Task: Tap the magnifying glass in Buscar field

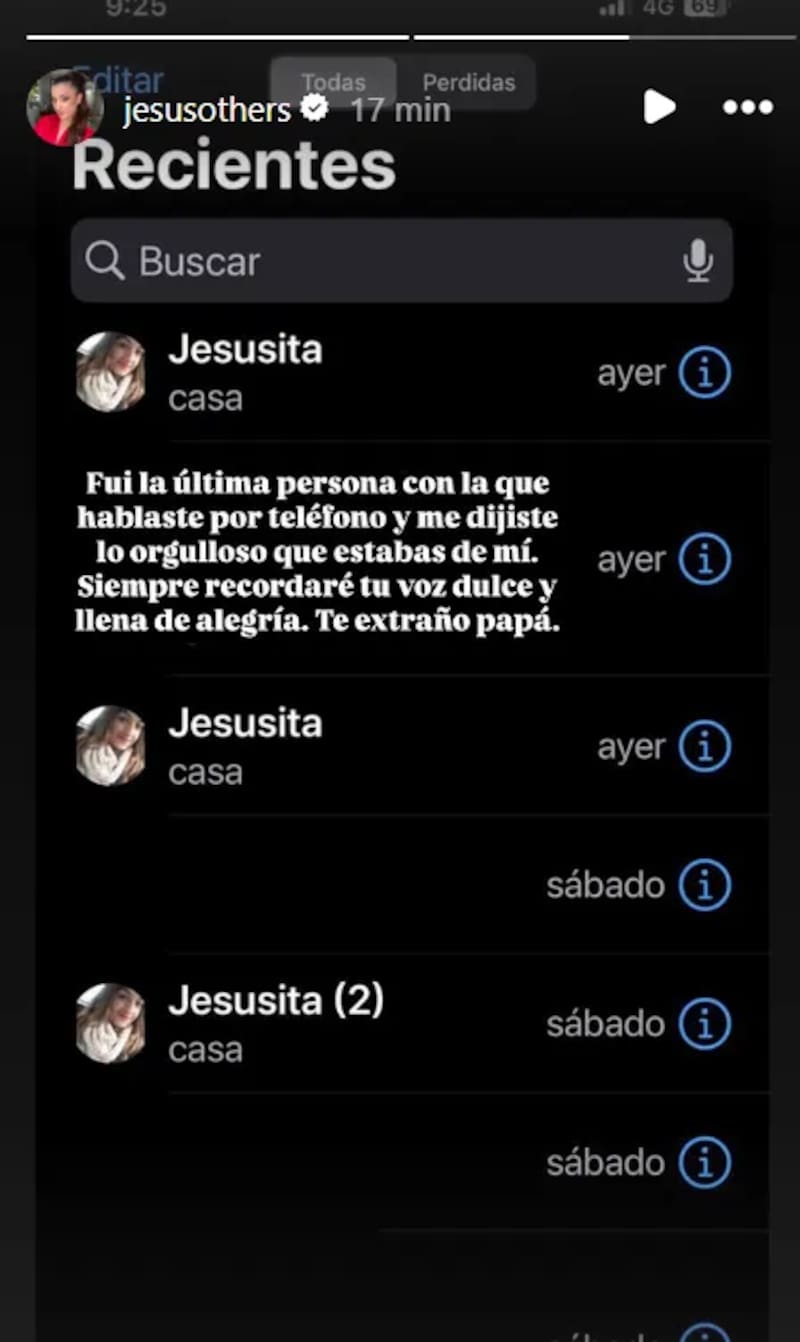Action: (104, 261)
